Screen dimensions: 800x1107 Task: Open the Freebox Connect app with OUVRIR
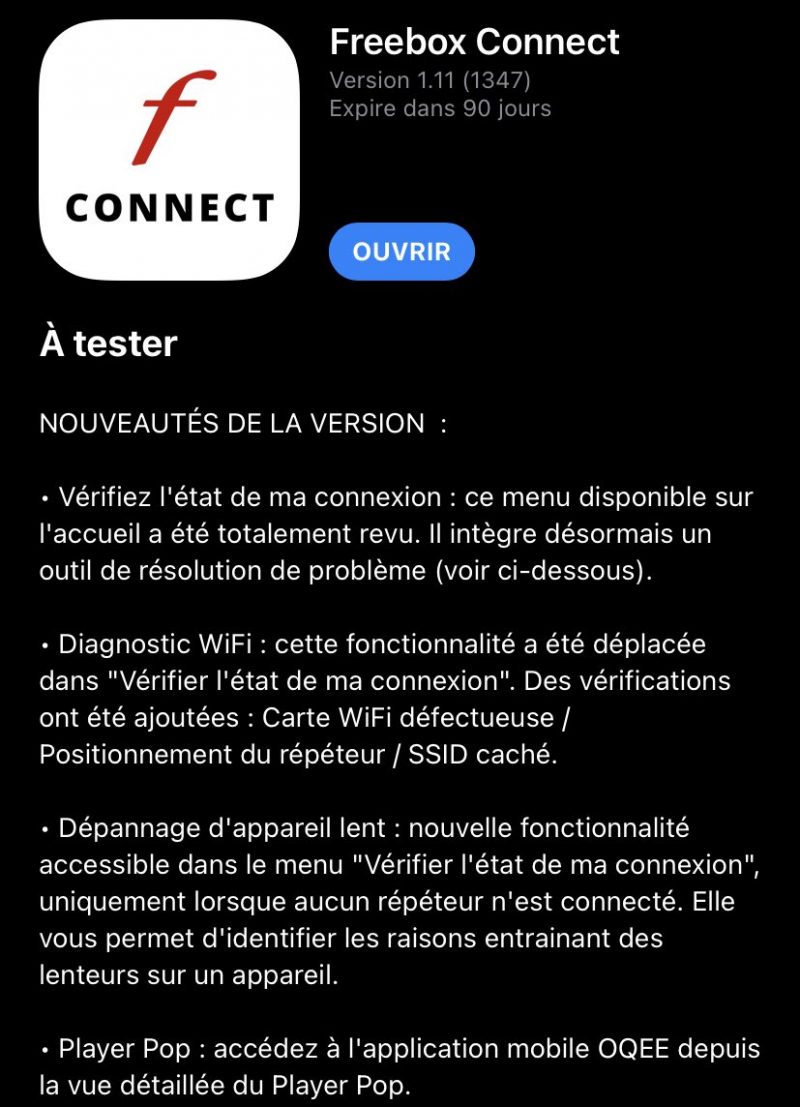(401, 251)
